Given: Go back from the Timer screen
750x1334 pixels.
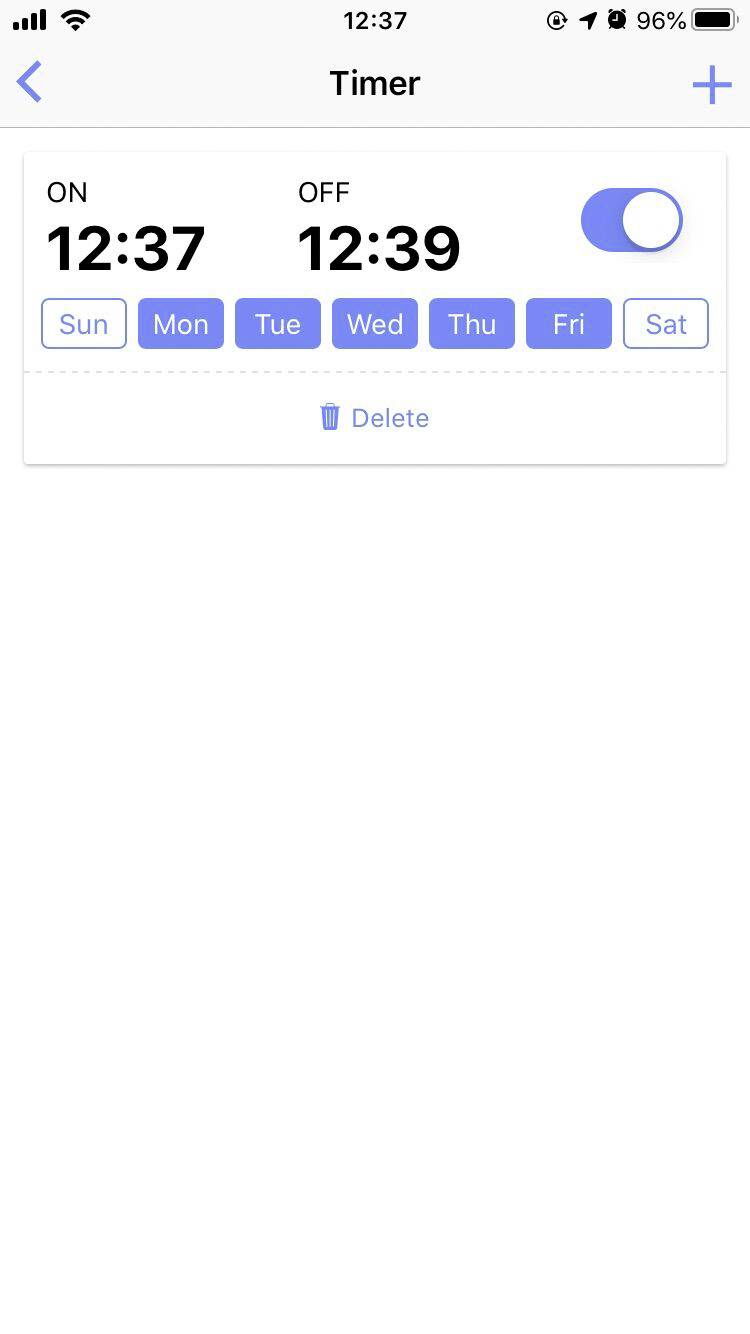Looking at the screenshot, I should (x=30, y=83).
